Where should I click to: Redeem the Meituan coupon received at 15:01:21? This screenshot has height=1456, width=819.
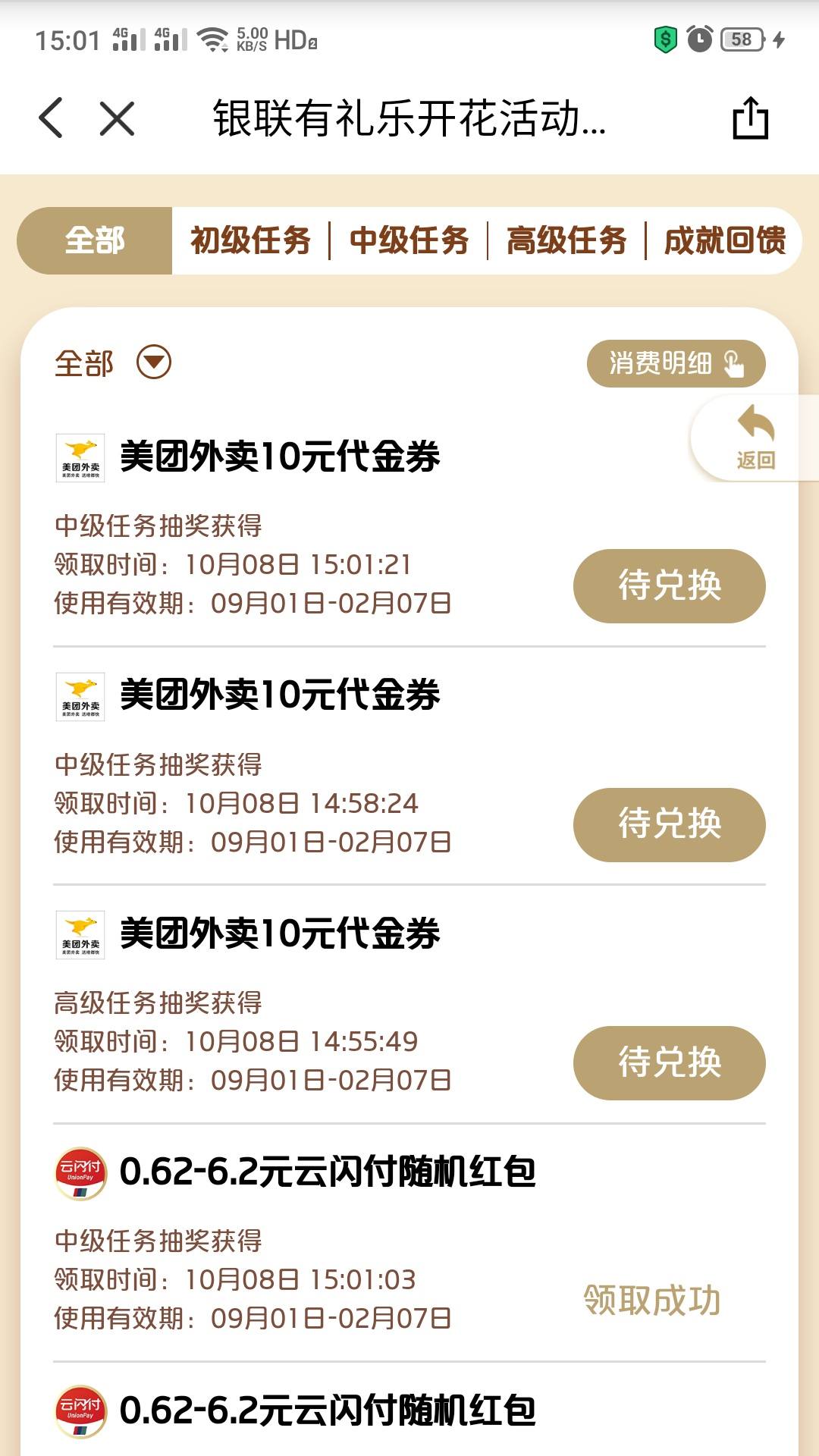pyautogui.click(x=669, y=586)
